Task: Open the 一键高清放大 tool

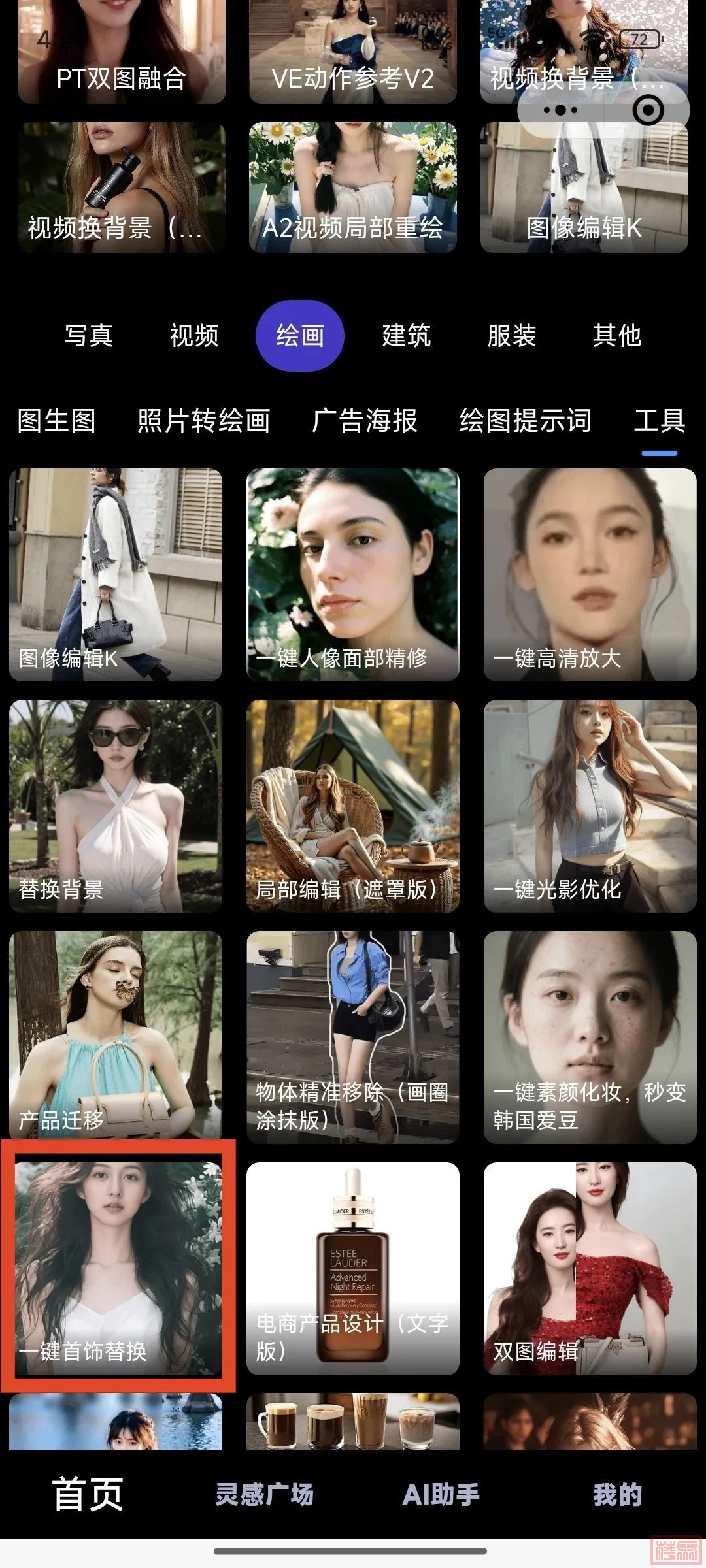Action: point(590,575)
